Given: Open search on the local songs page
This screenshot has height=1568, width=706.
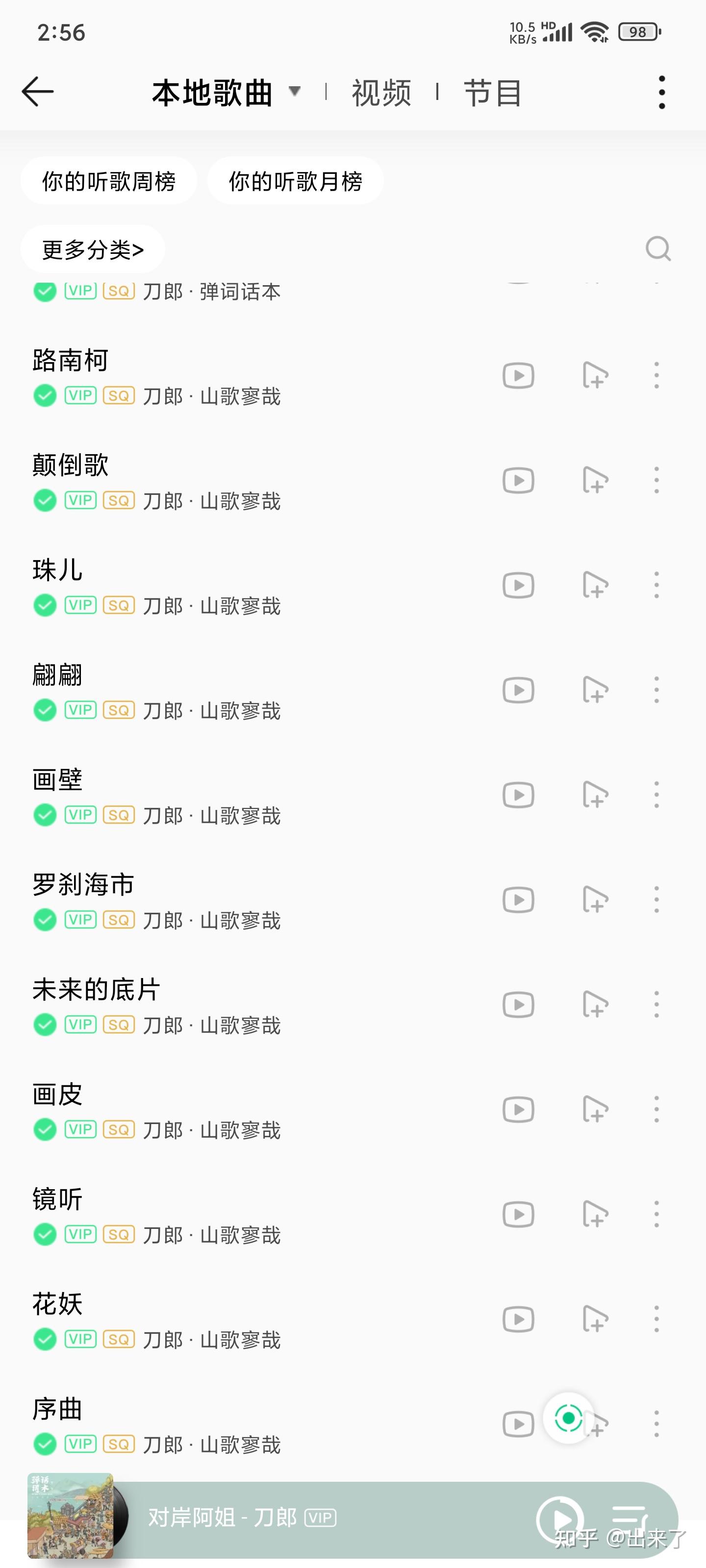Looking at the screenshot, I should pos(658,248).
